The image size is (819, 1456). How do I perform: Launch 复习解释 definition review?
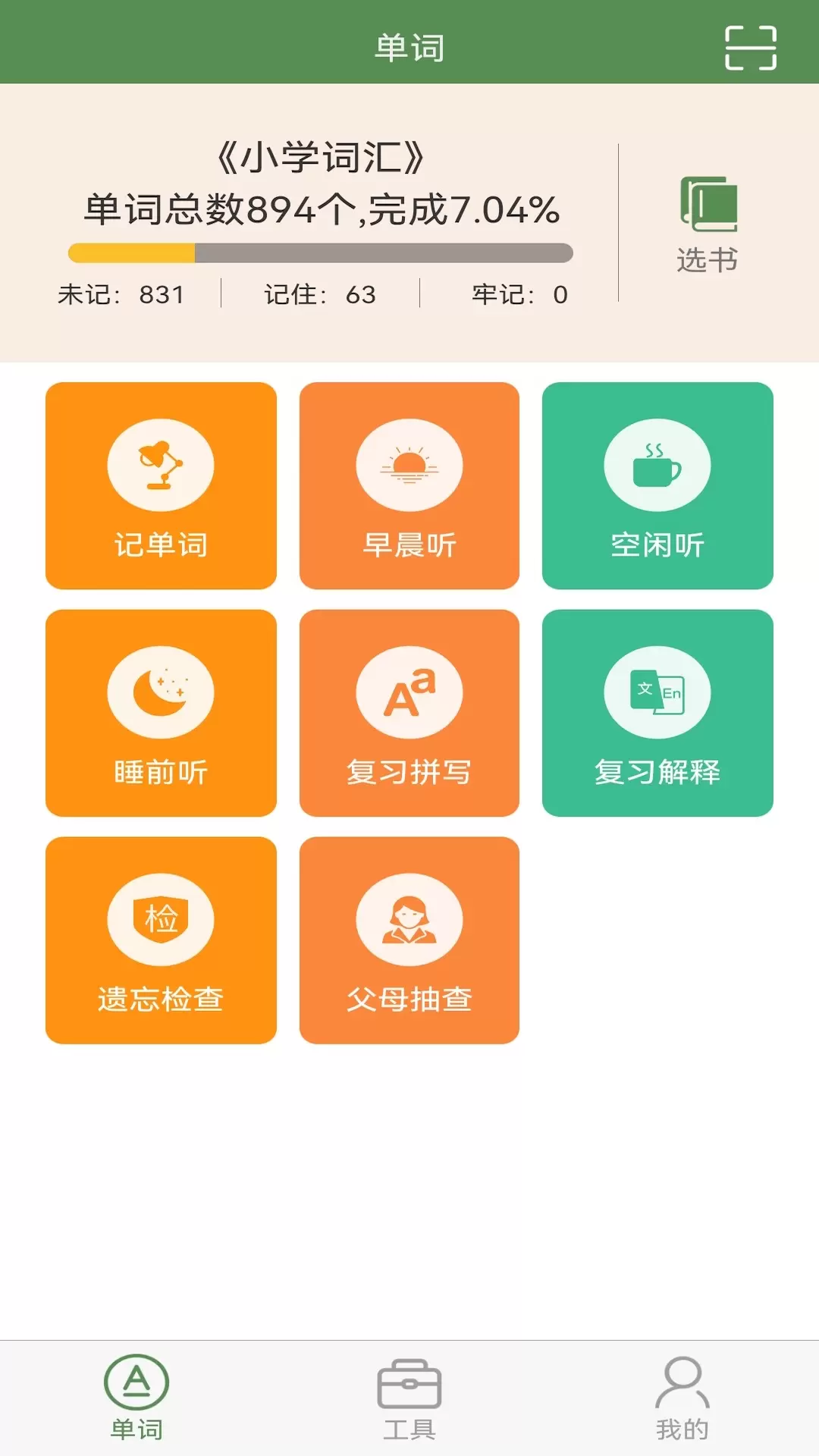point(657,713)
